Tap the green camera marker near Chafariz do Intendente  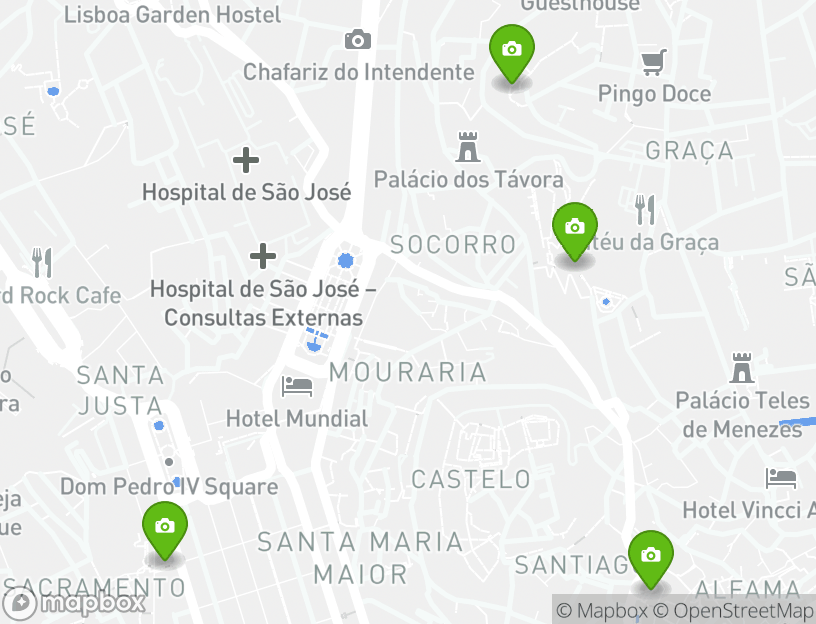(x=511, y=51)
